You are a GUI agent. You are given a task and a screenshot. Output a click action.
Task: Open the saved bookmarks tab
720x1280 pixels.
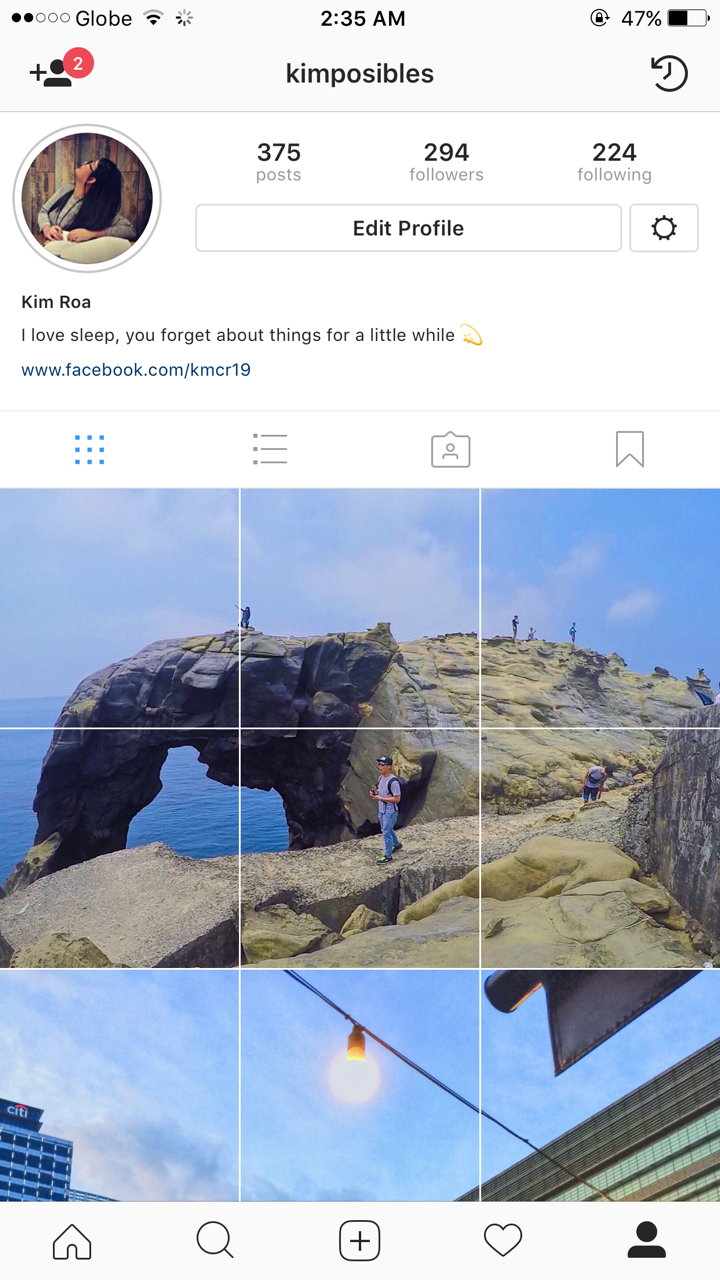point(630,450)
